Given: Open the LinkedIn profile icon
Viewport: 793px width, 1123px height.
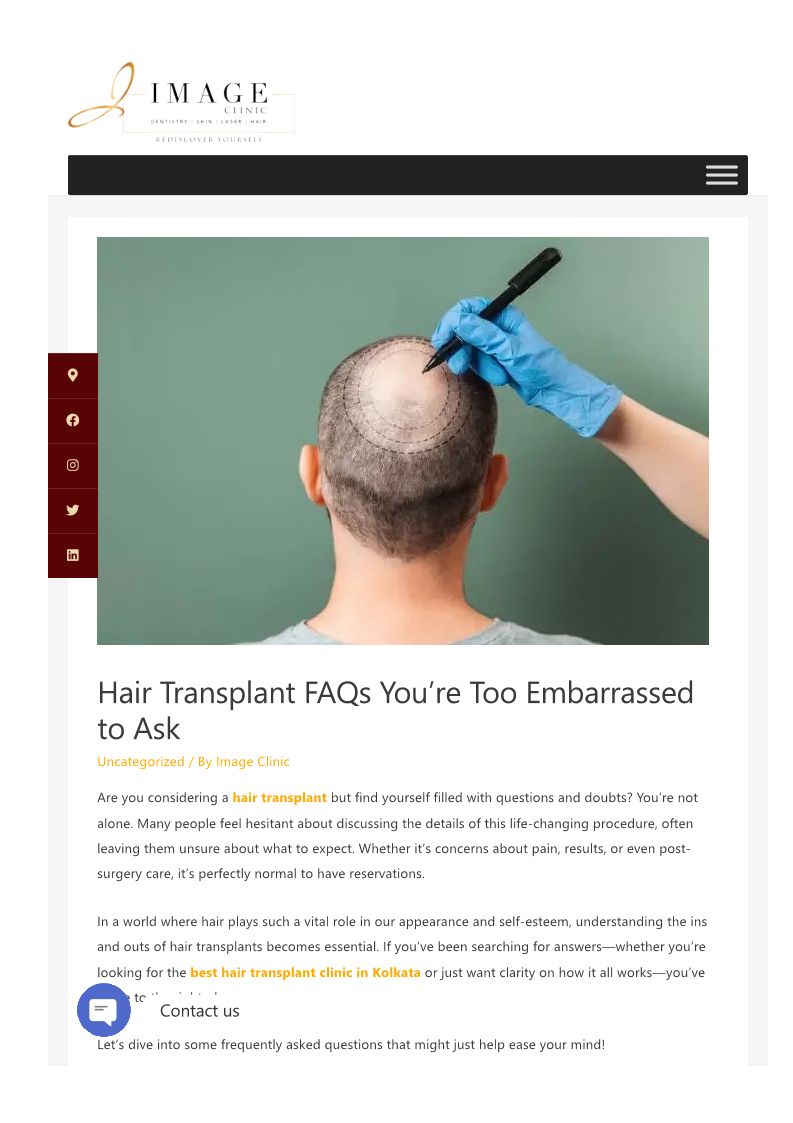Looking at the screenshot, I should click(72, 555).
